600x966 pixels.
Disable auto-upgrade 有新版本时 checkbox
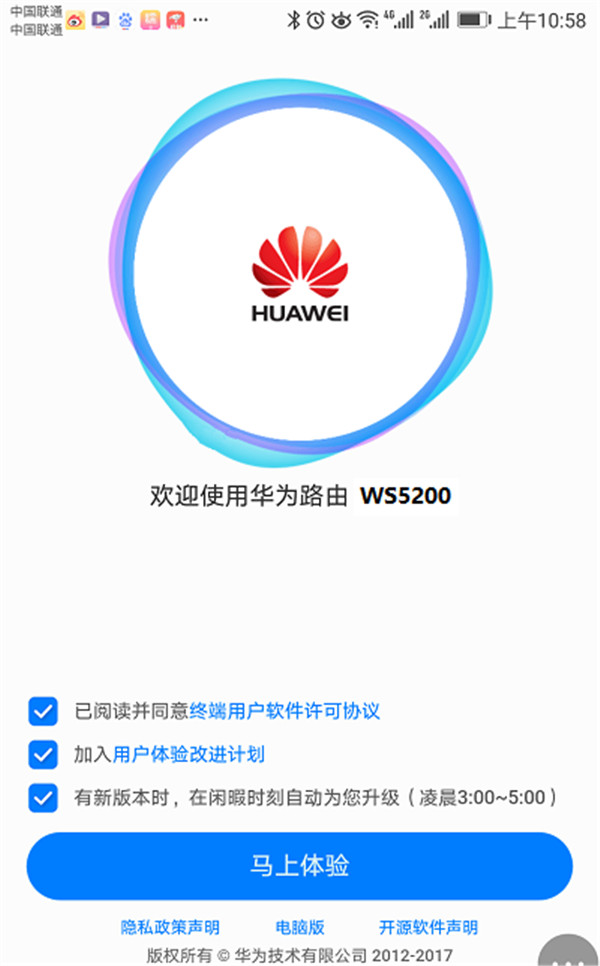(x=43, y=797)
